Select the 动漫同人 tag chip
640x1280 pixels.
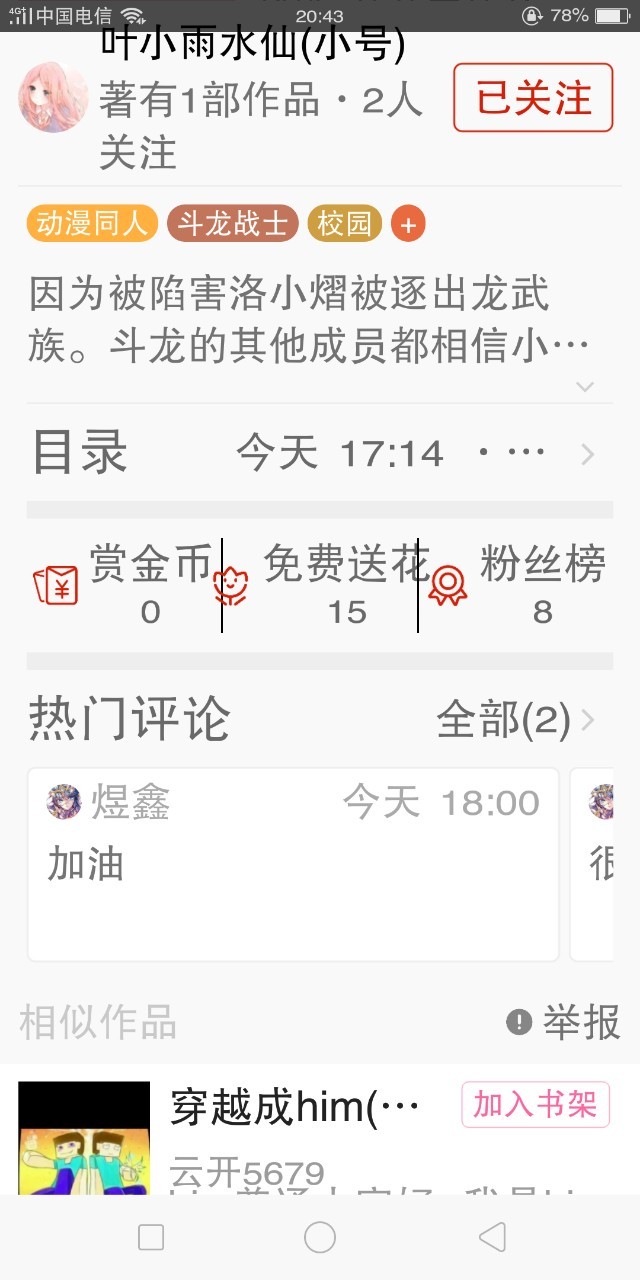coord(92,224)
